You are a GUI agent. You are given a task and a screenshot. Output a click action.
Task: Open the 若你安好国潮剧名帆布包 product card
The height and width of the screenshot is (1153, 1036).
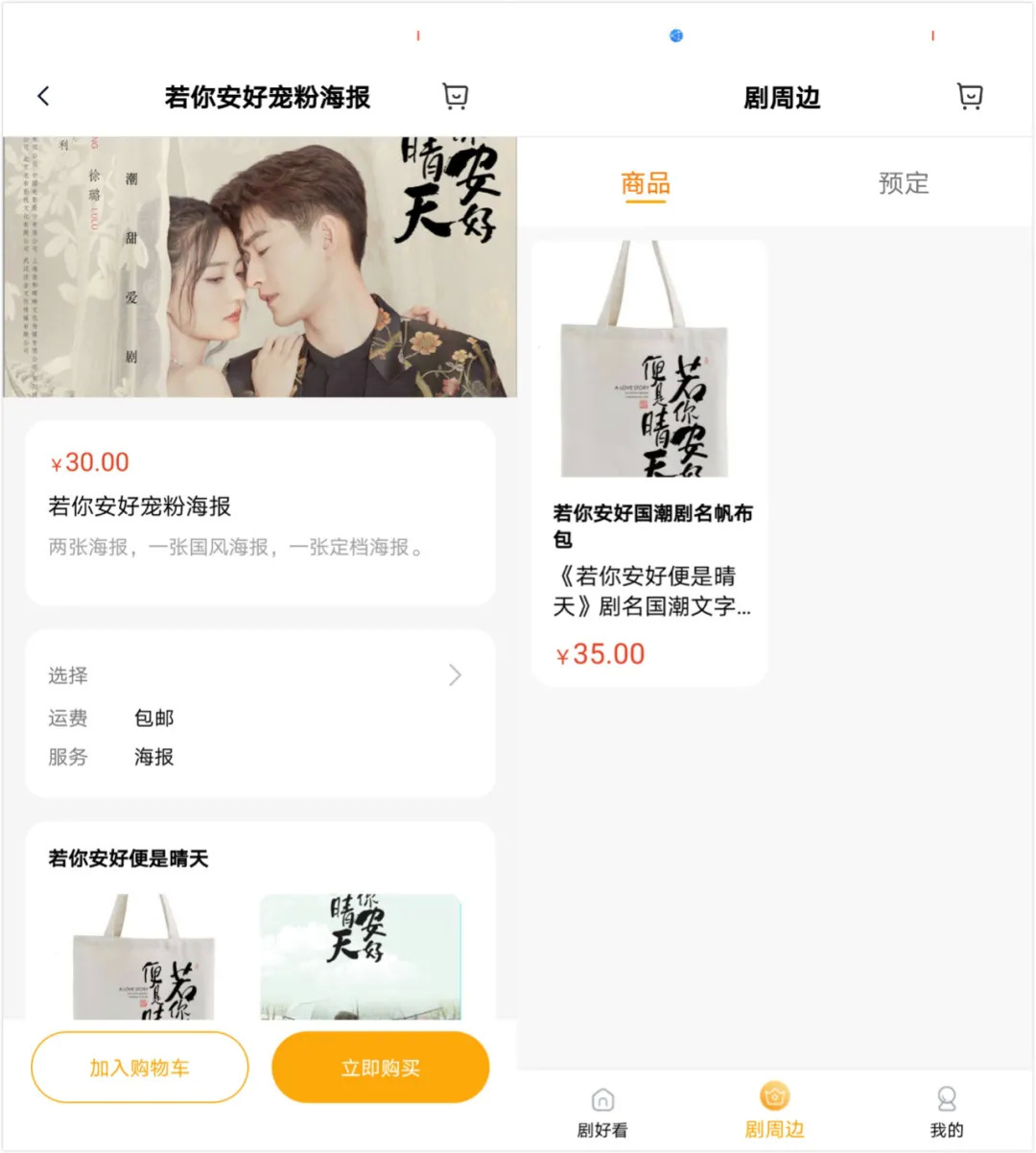click(649, 460)
